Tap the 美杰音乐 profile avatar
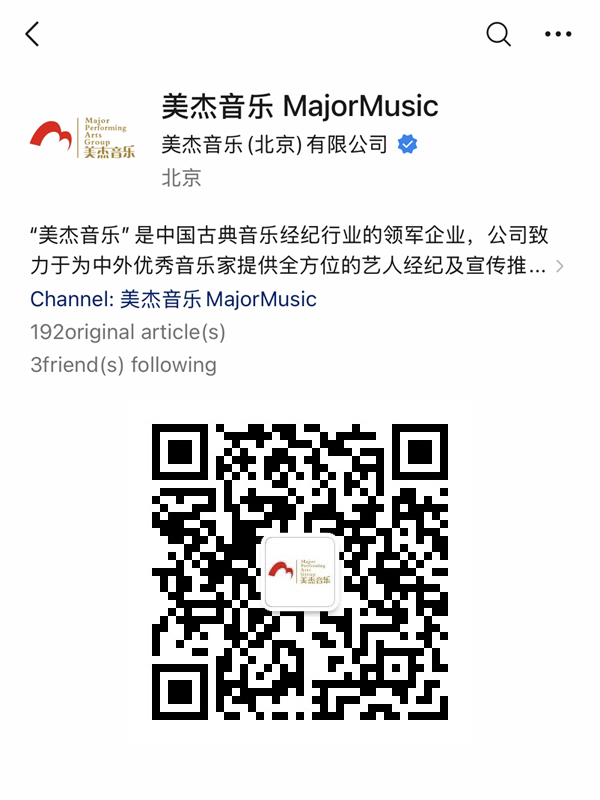The image size is (600, 800). point(79,137)
